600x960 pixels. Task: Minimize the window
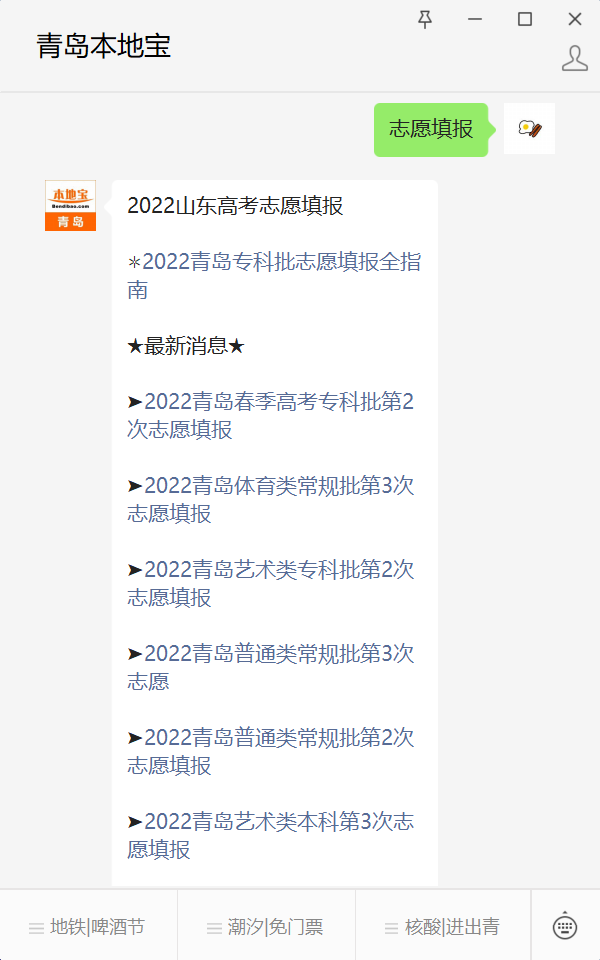(x=474, y=20)
